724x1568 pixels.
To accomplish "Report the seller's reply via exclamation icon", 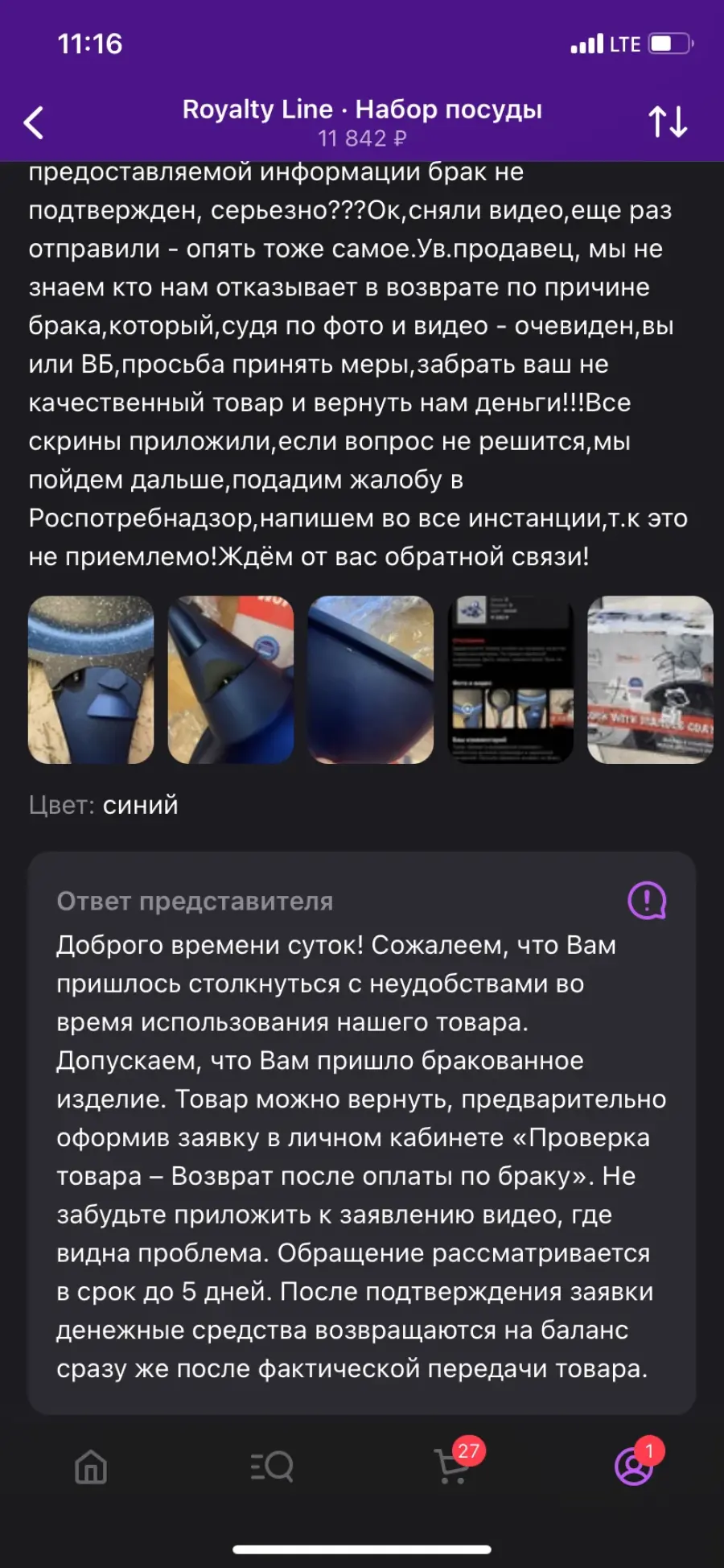I will click(647, 901).
